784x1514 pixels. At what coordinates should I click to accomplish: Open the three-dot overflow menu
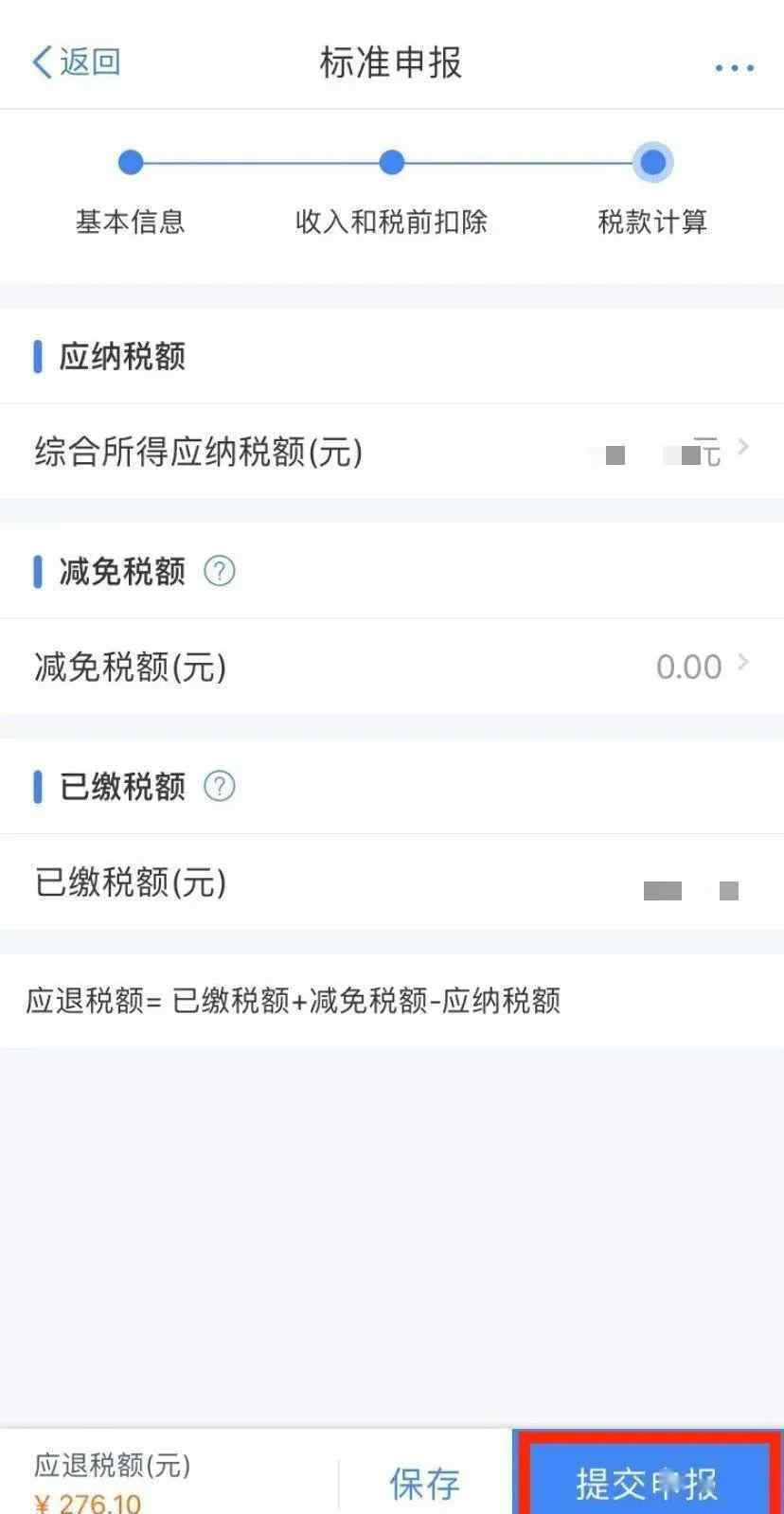pyautogui.click(x=734, y=68)
